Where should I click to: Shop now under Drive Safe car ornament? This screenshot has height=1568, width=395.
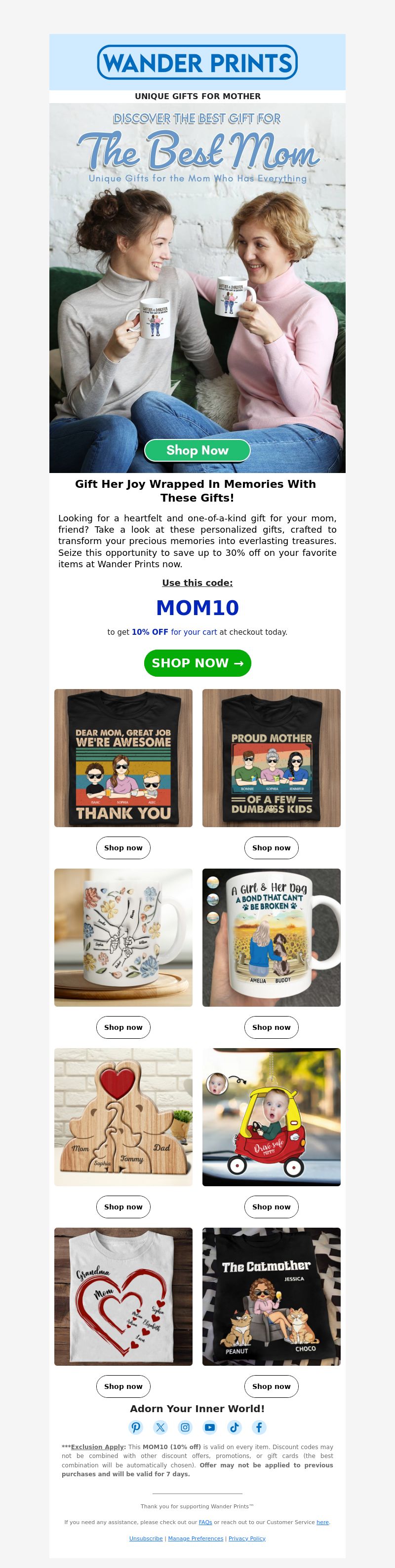[x=271, y=1206]
